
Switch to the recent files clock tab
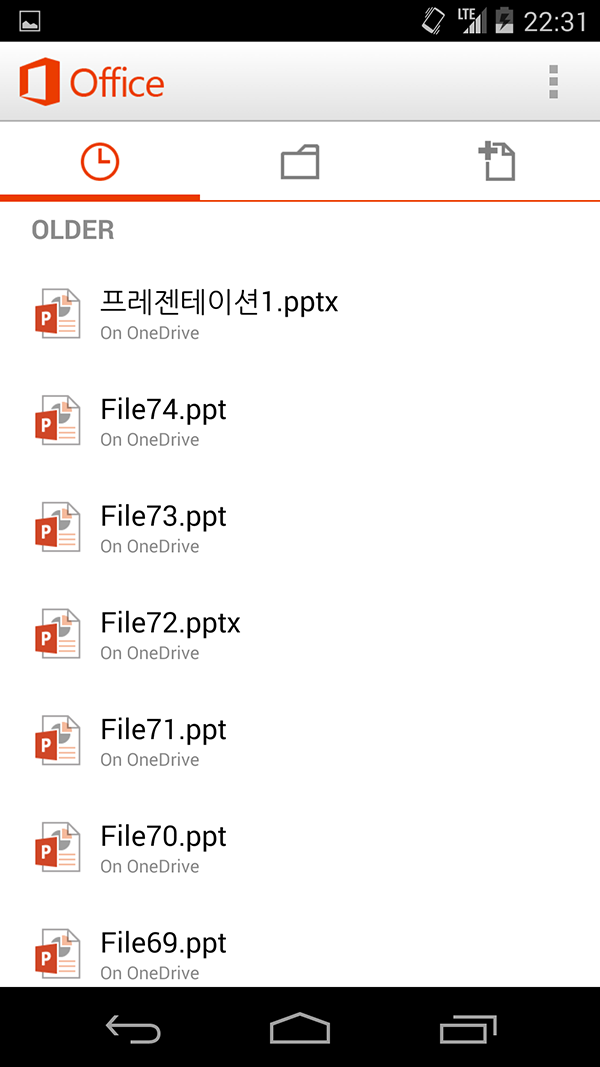(x=100, y=163)
